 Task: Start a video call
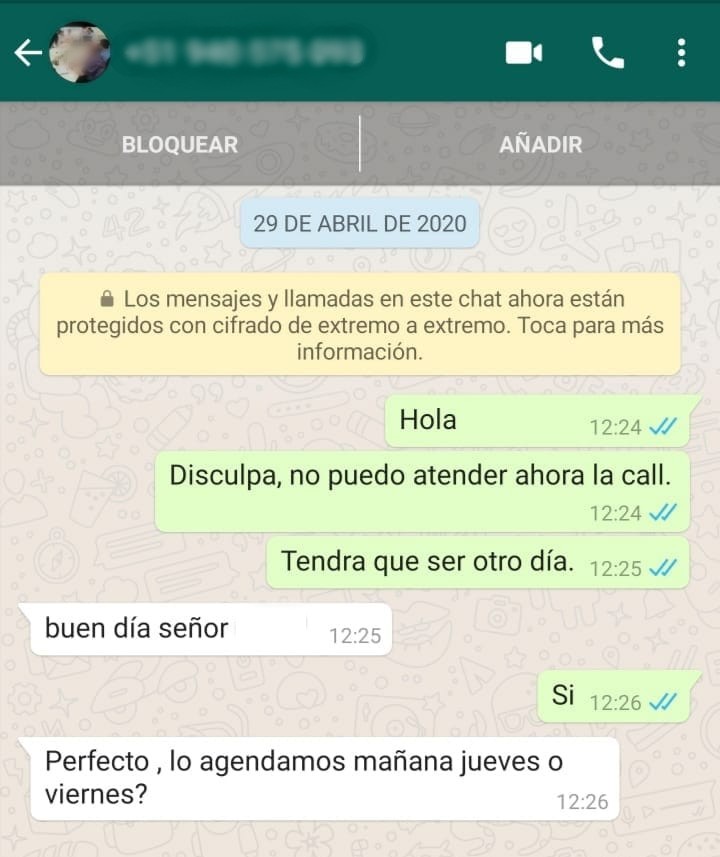523,53
